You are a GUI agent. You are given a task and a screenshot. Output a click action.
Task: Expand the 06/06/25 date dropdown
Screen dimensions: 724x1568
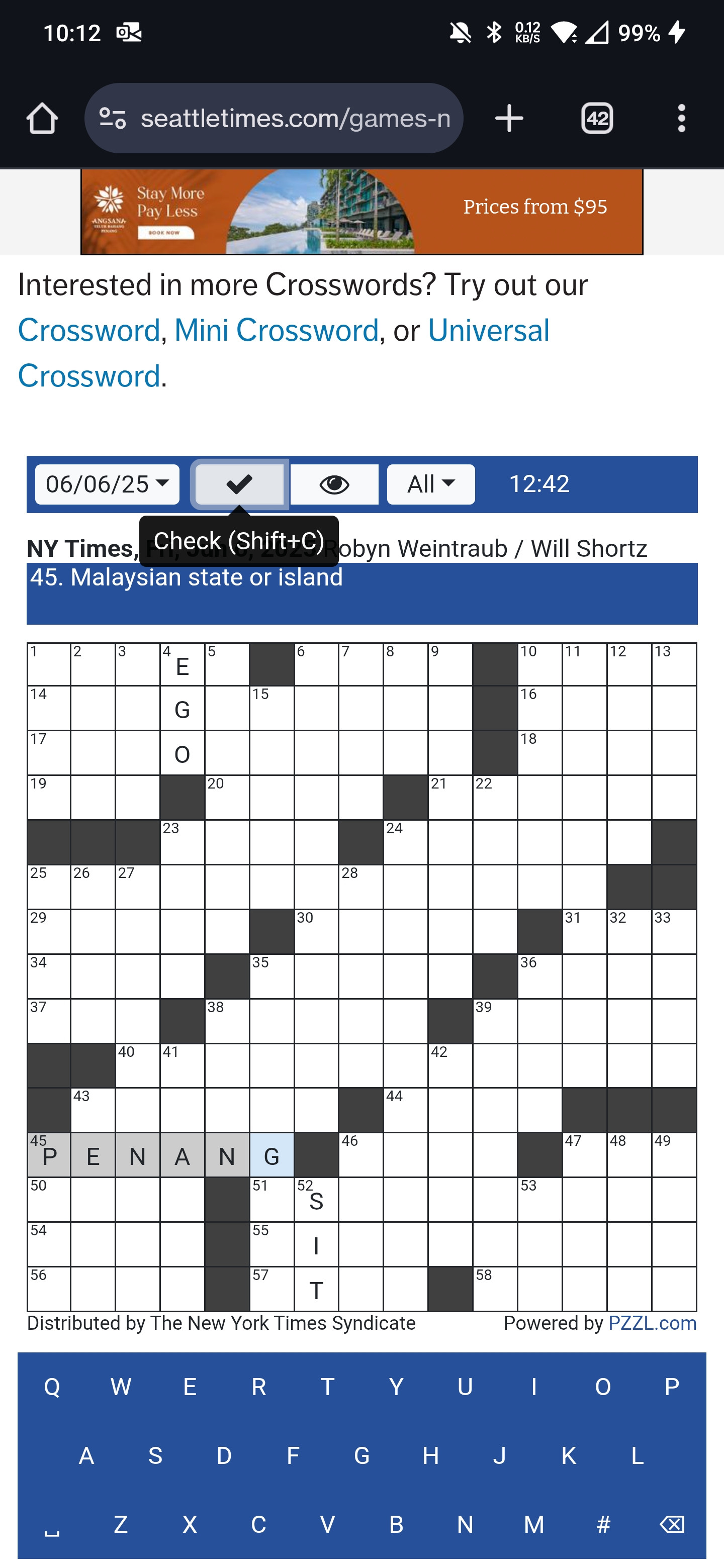click(107, 484)
